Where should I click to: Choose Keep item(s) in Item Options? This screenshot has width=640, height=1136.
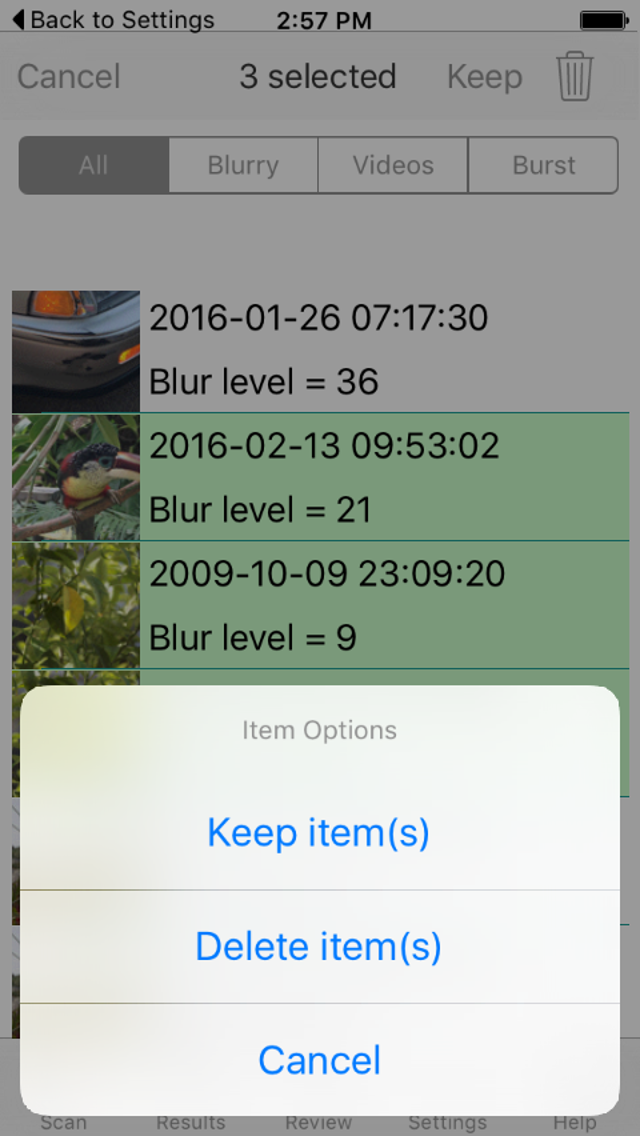click(319, 832)
